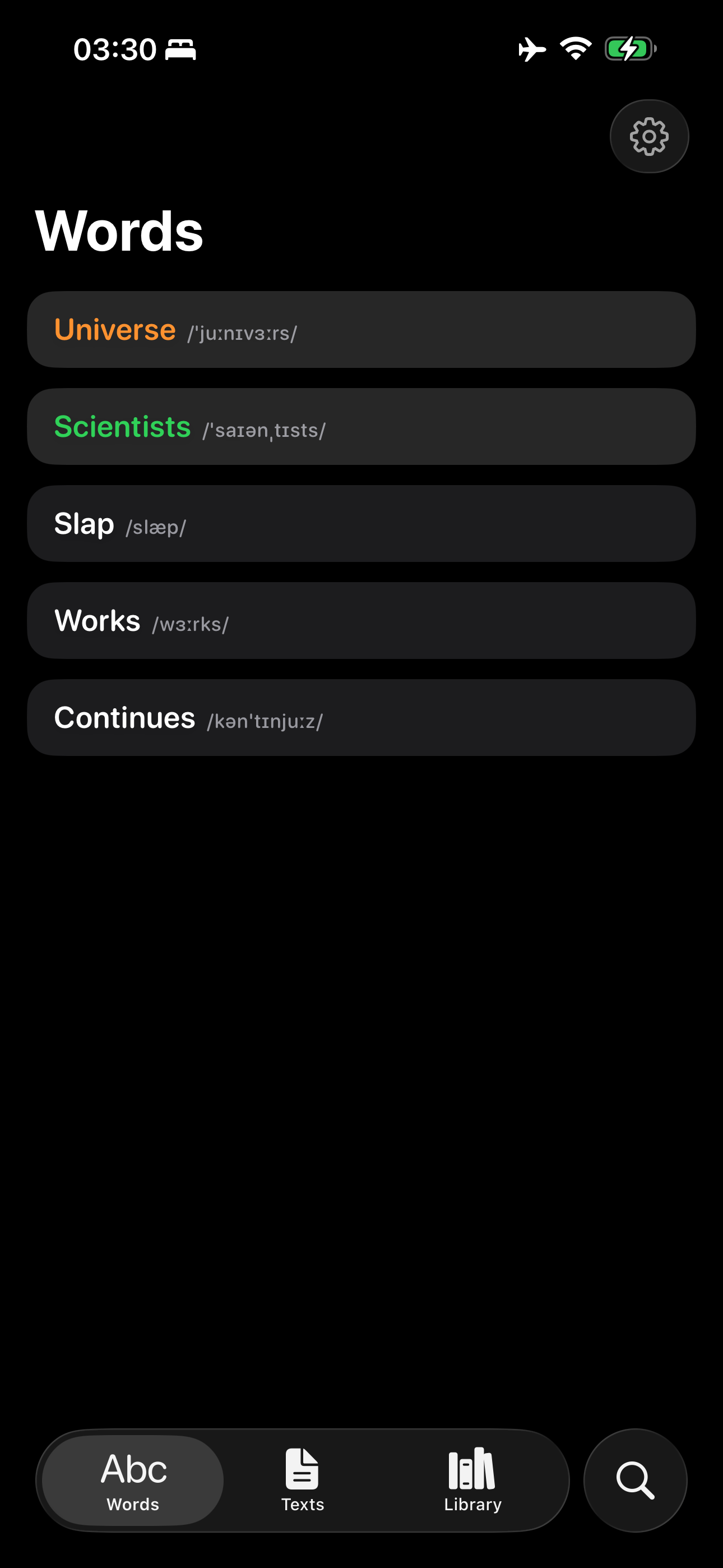Select the Words tab

click(133, 1480)
